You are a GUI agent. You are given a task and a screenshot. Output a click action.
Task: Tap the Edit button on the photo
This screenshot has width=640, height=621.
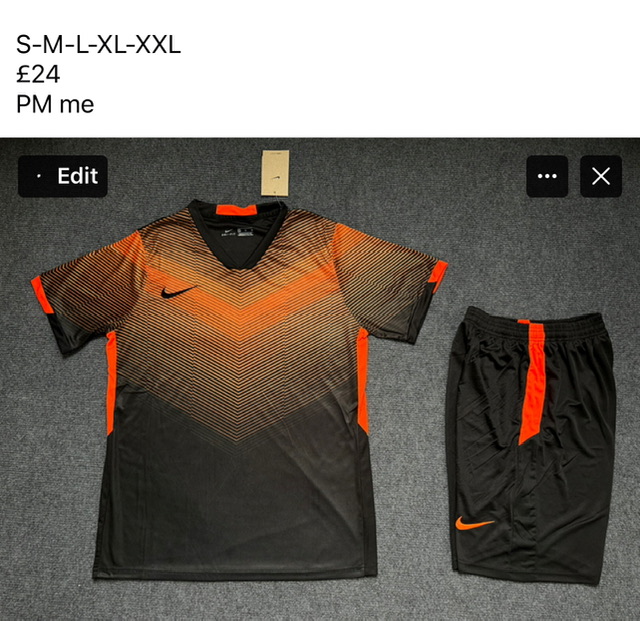pyautogui.click(x=63, y=176)
